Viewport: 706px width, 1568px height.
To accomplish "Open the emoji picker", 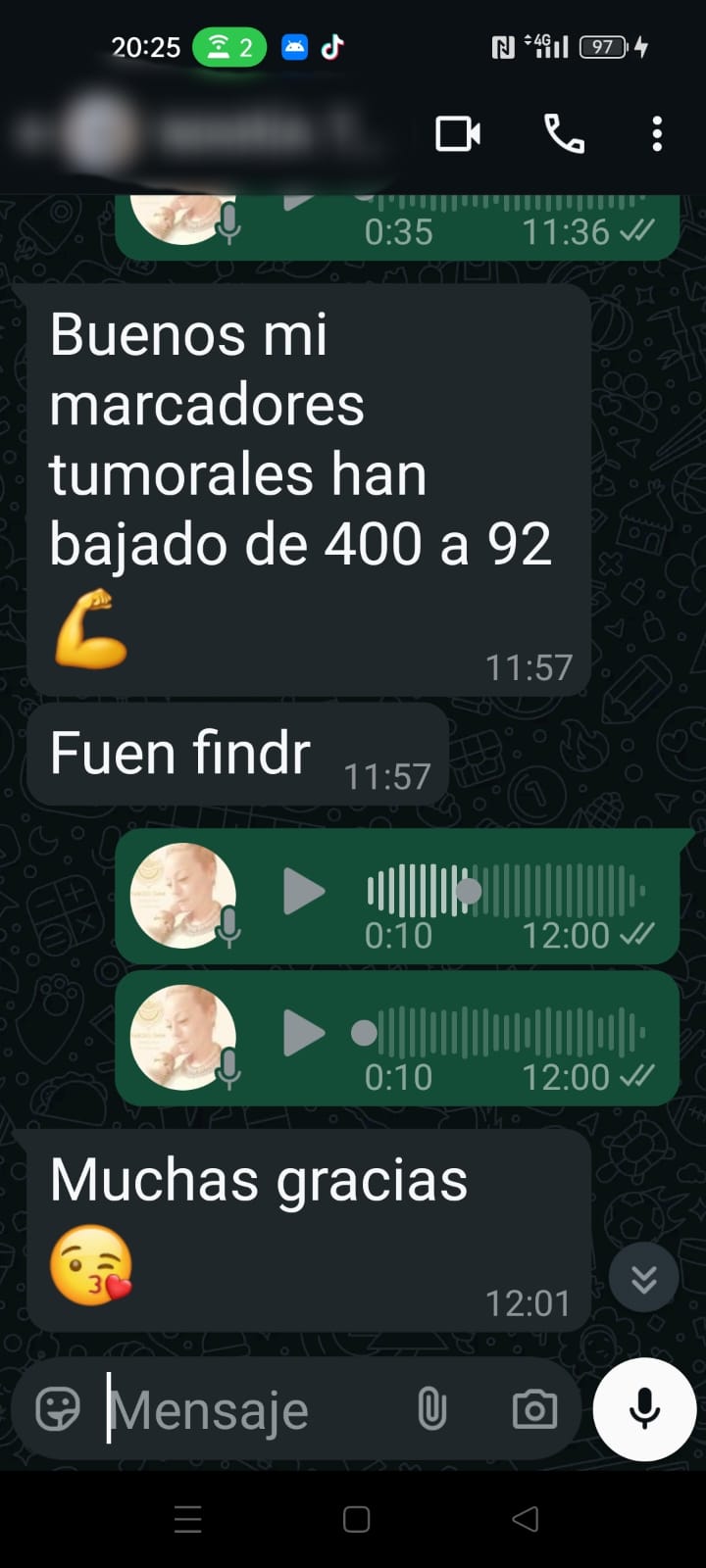I will [58, 1410].
